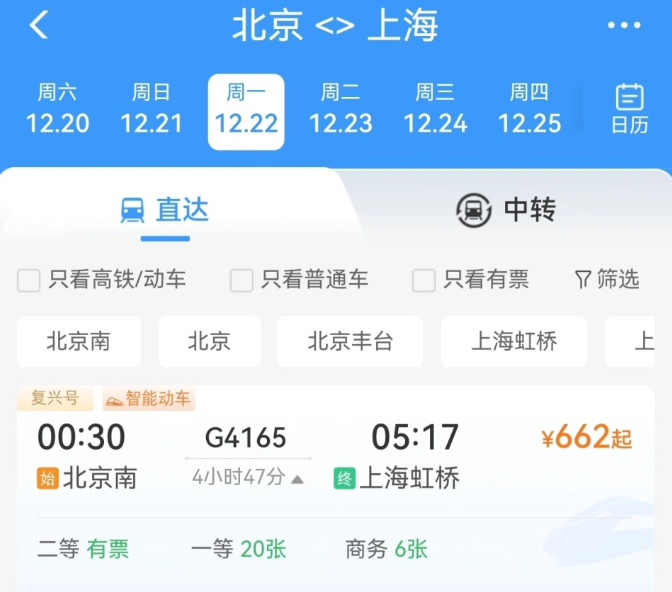Filter by 上海虹桥 station
Screen dimensions: 672x592
pos(514,342)
